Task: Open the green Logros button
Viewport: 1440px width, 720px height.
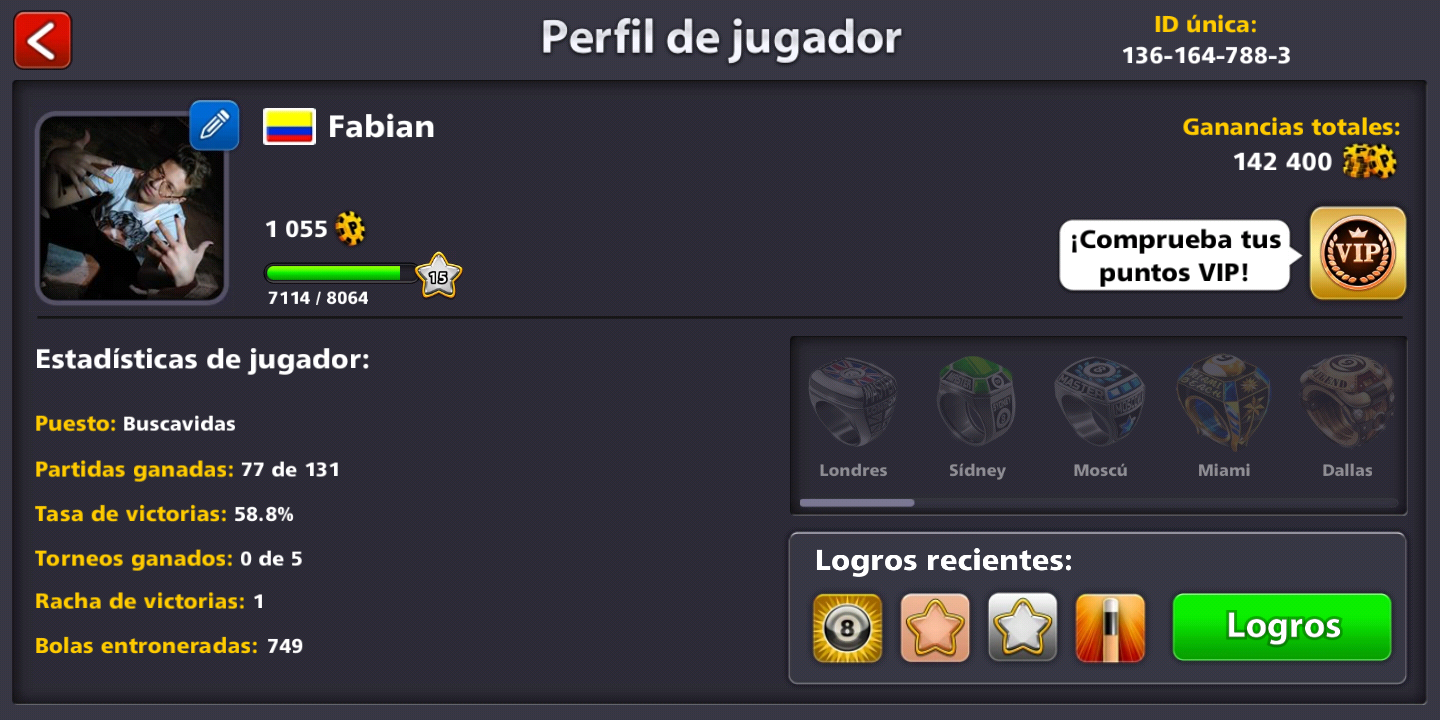Action: click(x=1281, y=627)
